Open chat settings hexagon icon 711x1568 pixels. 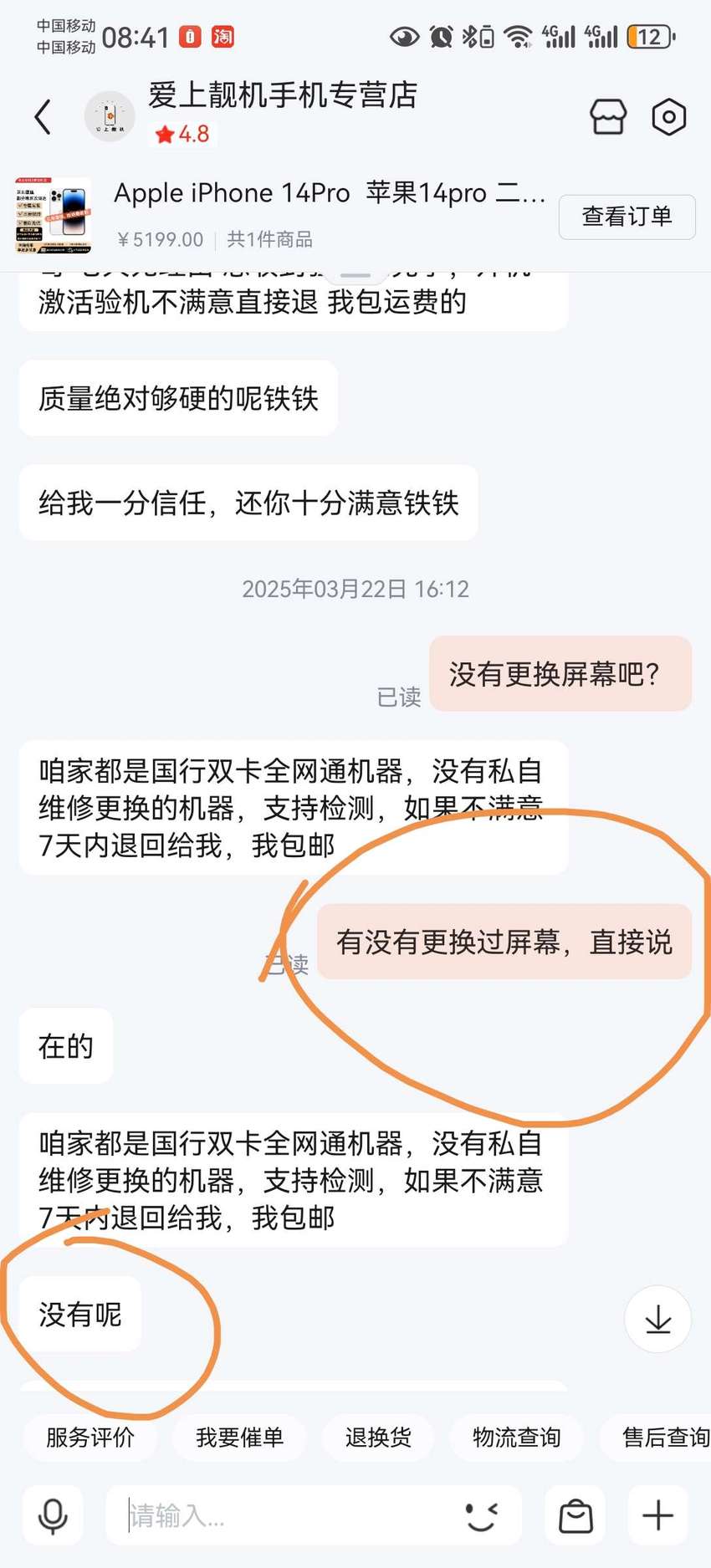coord(669,117)
